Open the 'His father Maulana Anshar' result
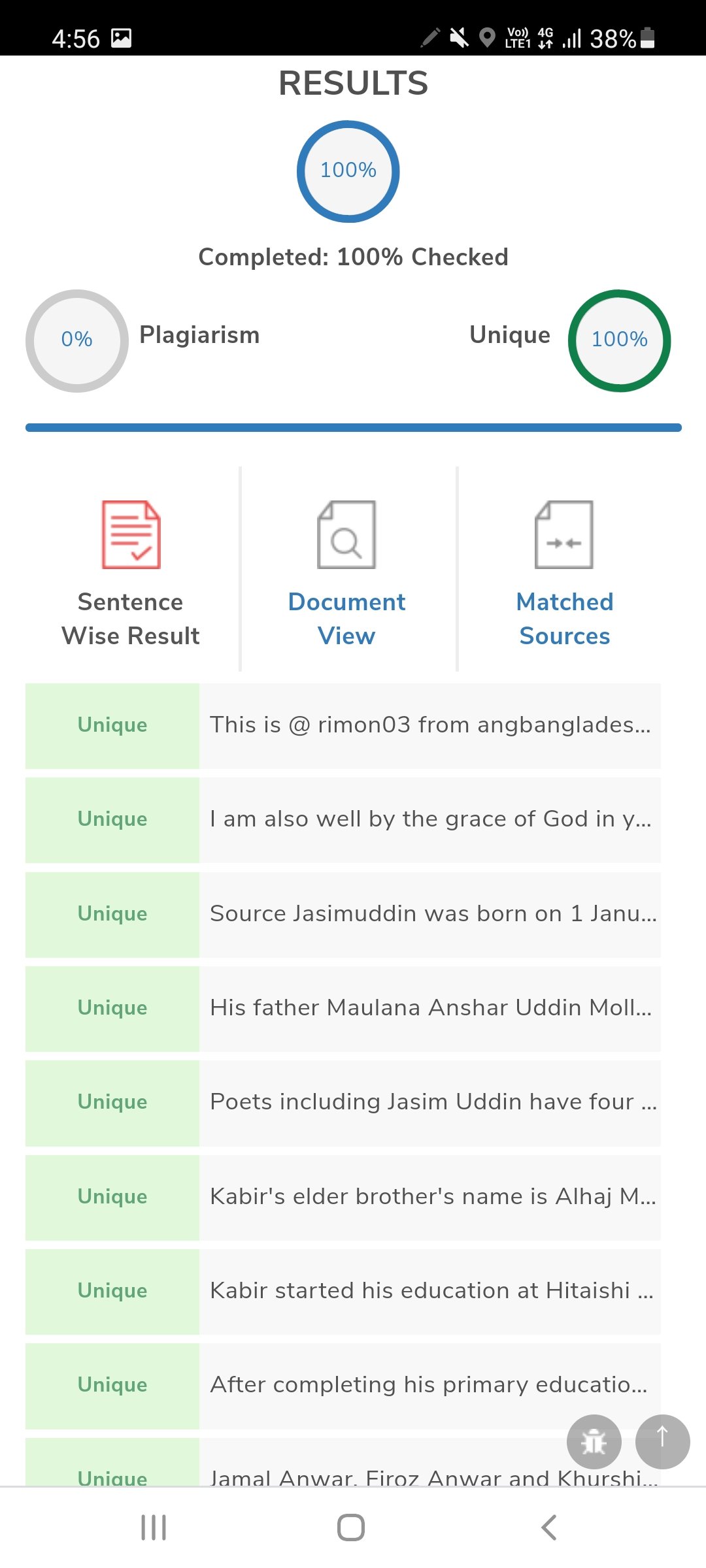 click(343, 1009)
